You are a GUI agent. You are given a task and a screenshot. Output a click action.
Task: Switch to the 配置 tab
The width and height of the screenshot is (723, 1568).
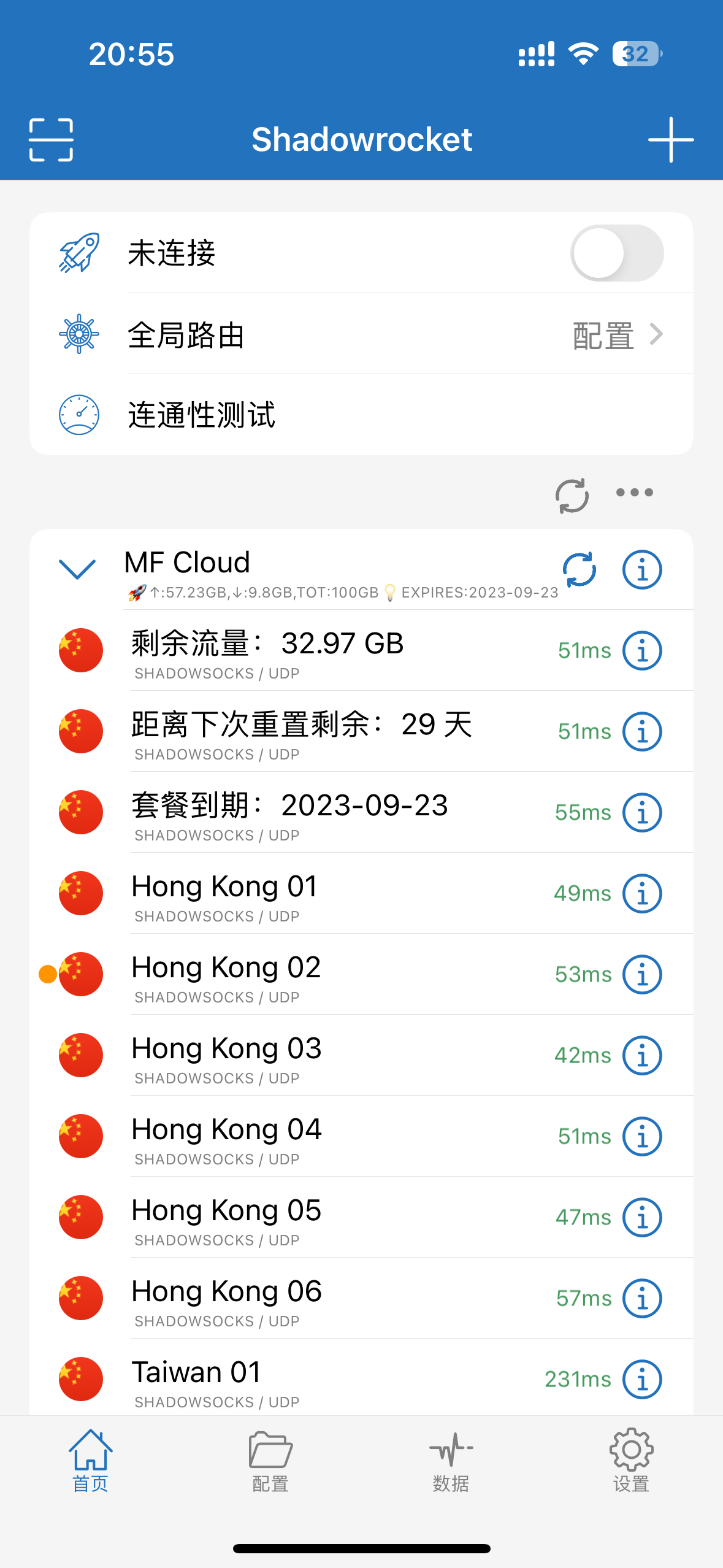tap(270, 1462)
